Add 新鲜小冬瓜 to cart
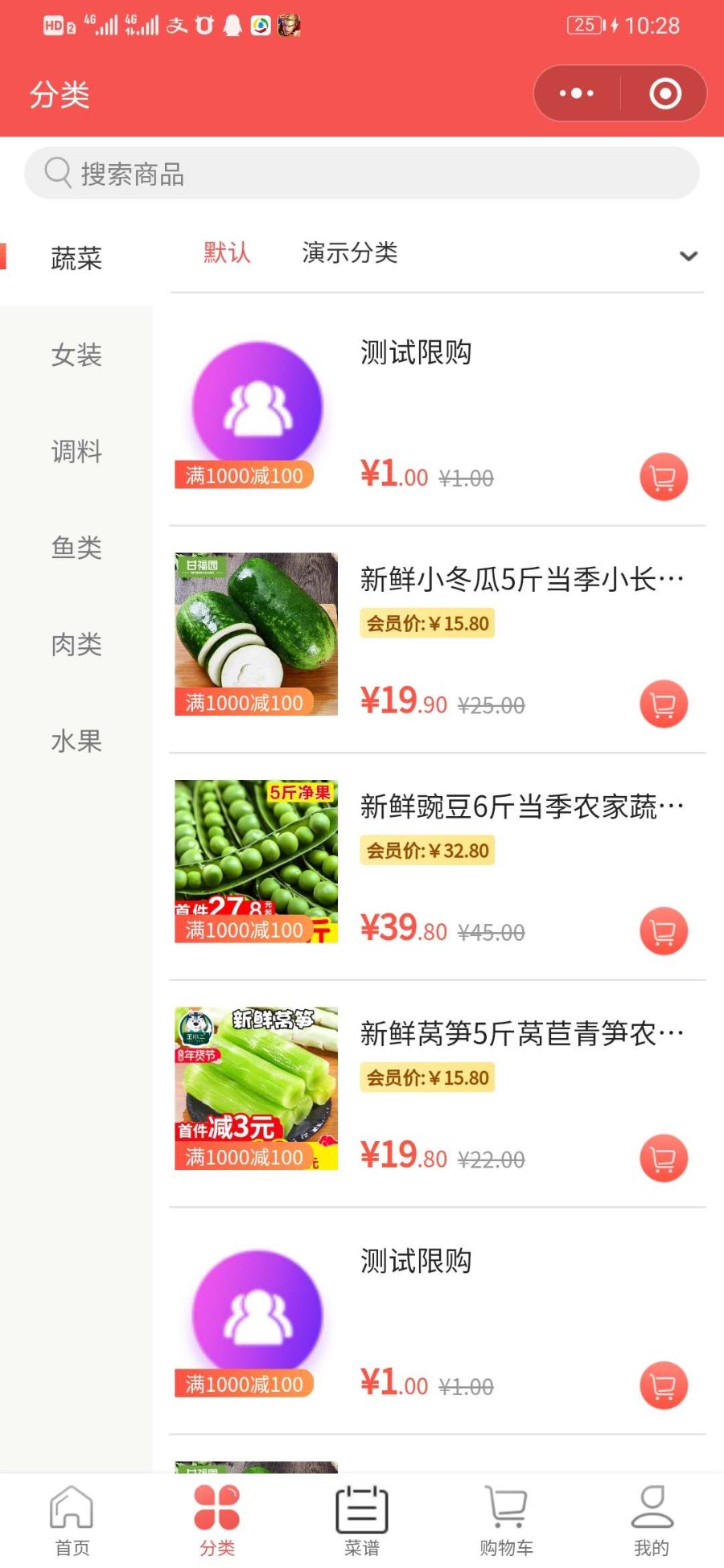 click(664, 704)
